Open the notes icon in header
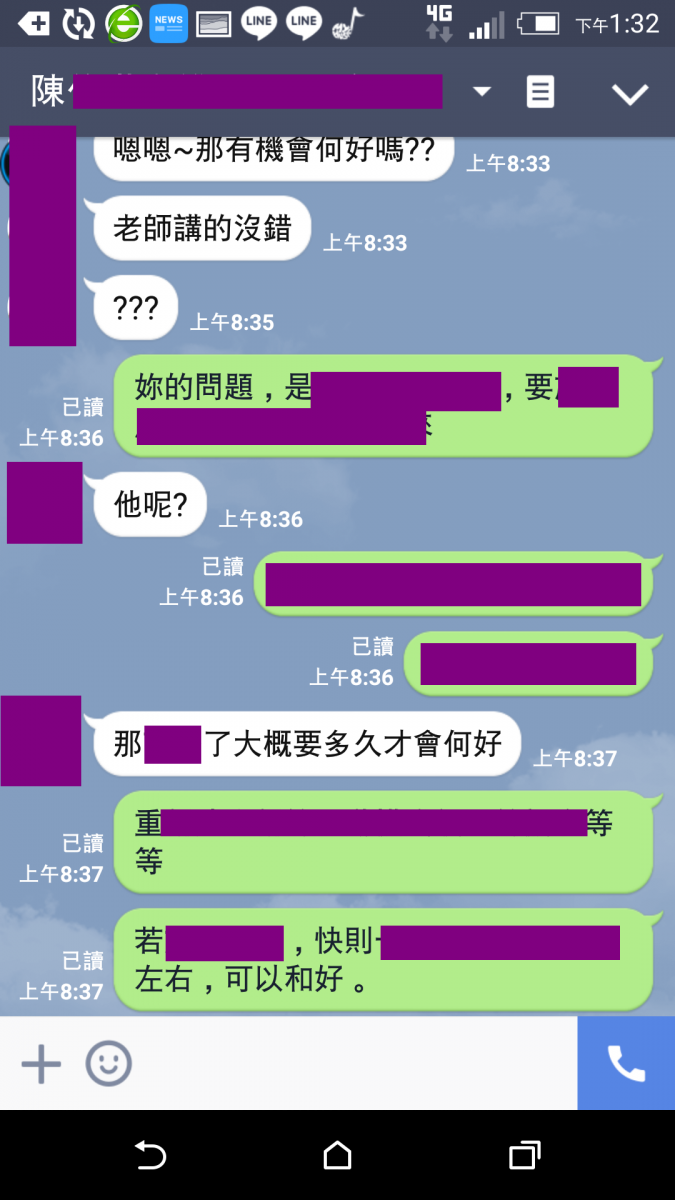 pyautogui.click(x=540, y=92)
